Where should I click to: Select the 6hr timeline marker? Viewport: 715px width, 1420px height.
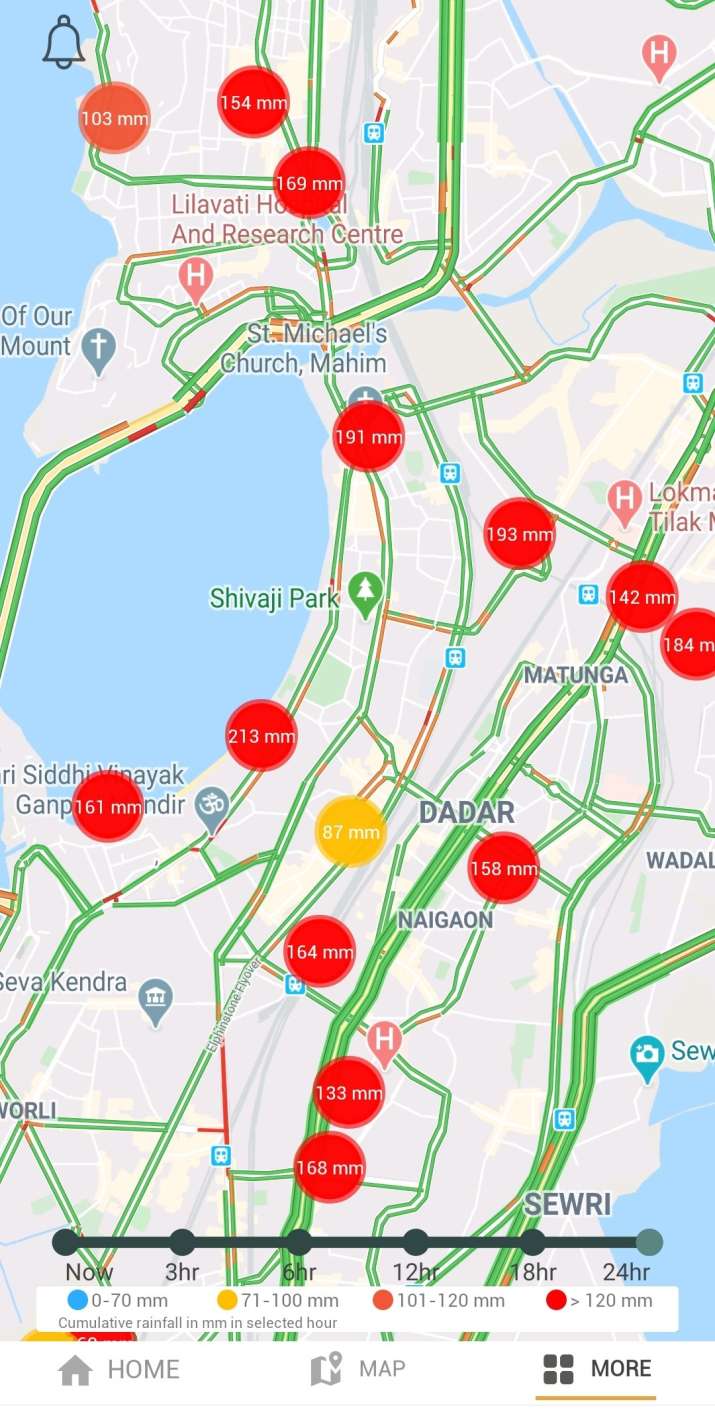(x=299, y=1242)
